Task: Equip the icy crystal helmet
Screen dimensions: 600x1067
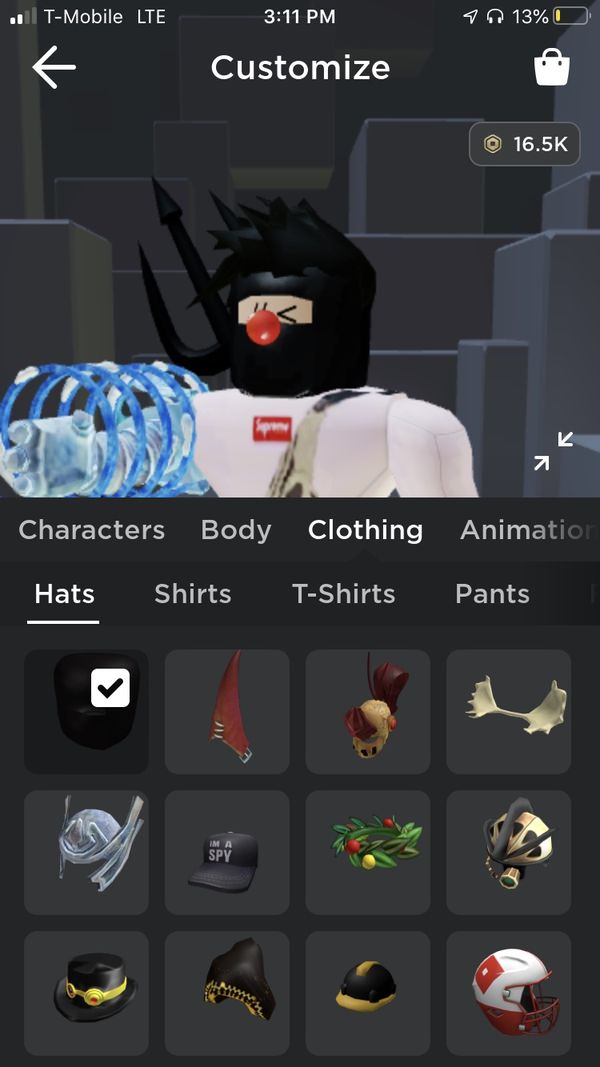Action: click(x=87, y=852)
